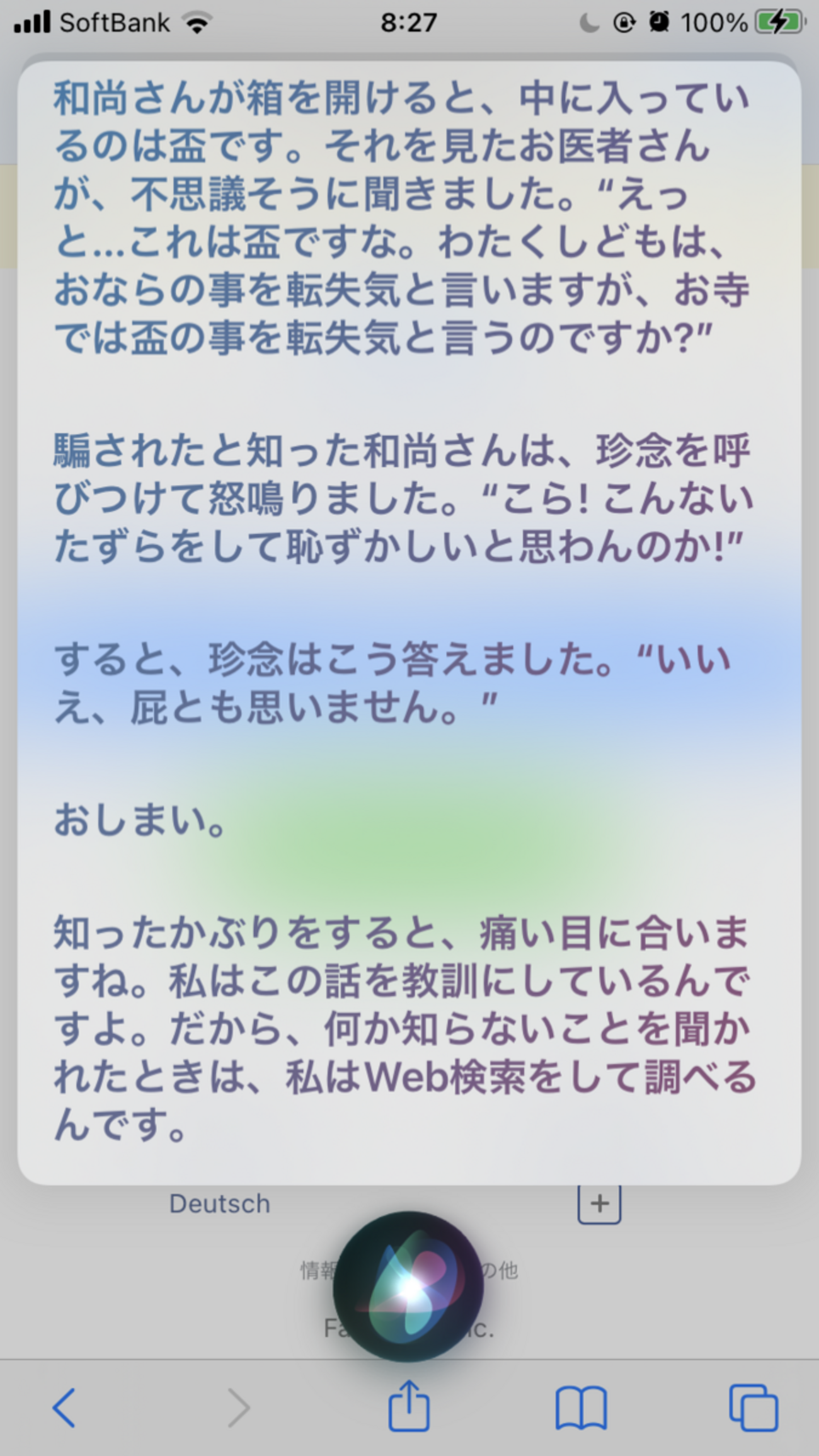The image size is (819, 1456).
Task: Open the share sheet
Action: point(409,1406)
